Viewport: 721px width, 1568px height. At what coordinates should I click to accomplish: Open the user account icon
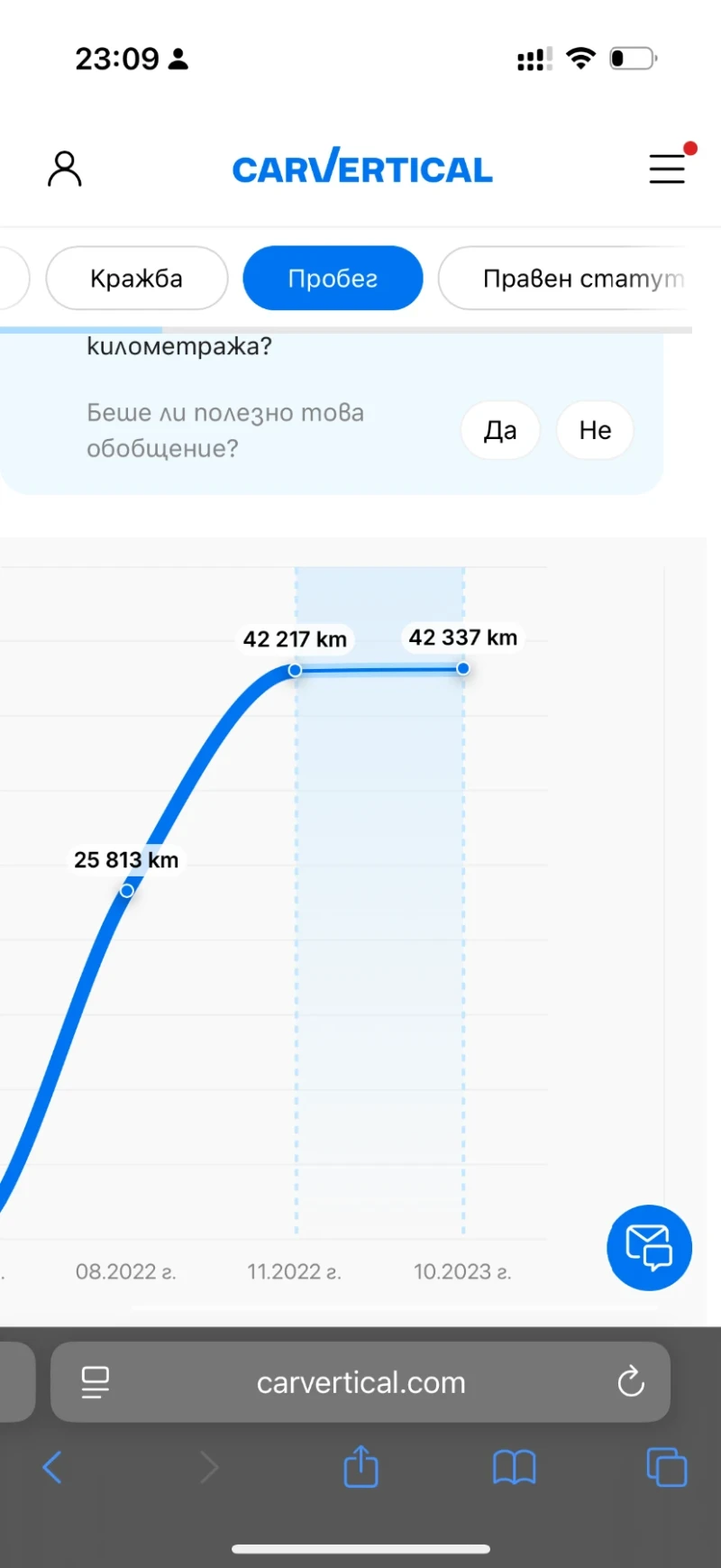tap(64, 169)
